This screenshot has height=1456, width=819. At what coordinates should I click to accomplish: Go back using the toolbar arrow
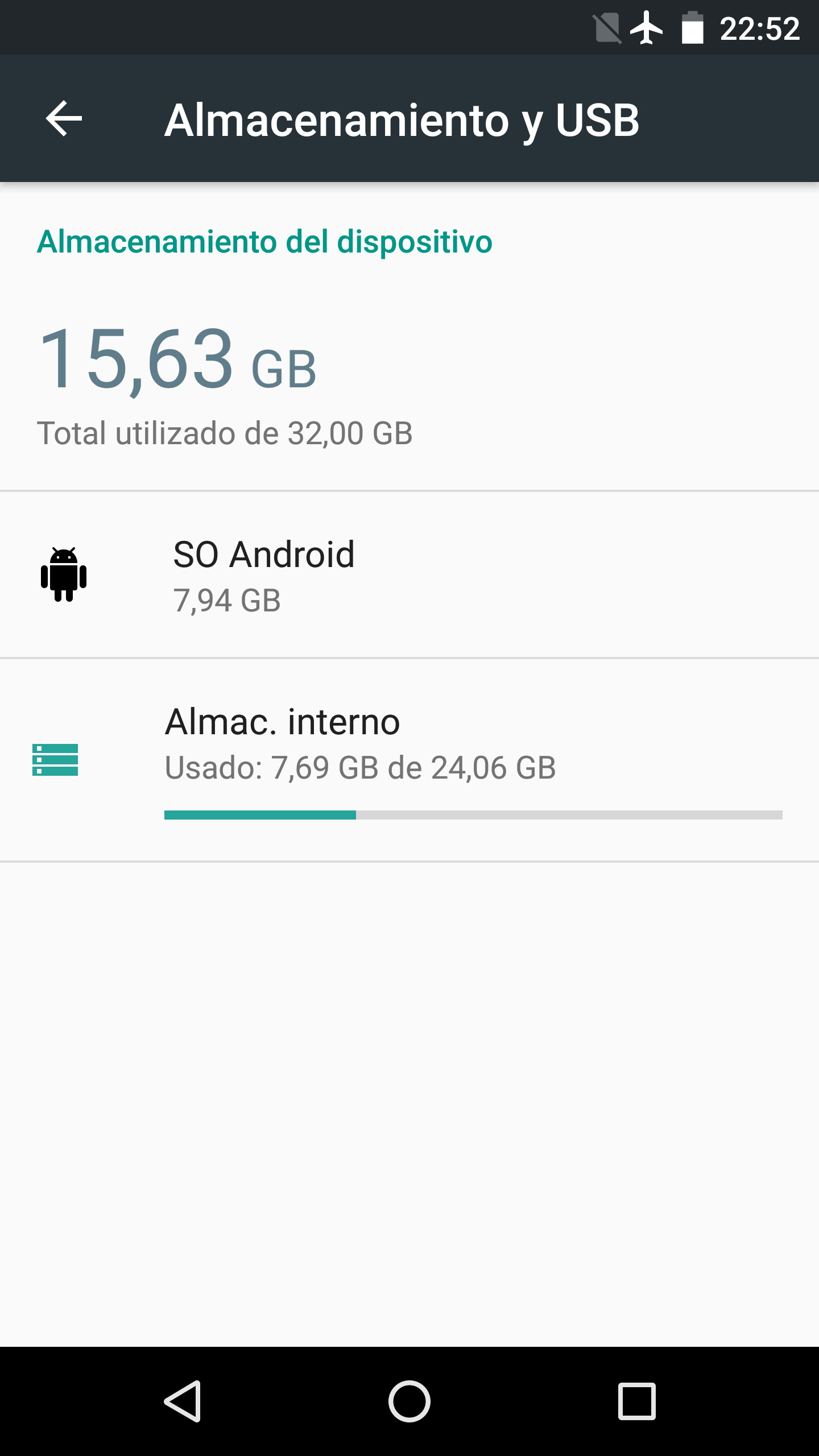tap(64, 119)
